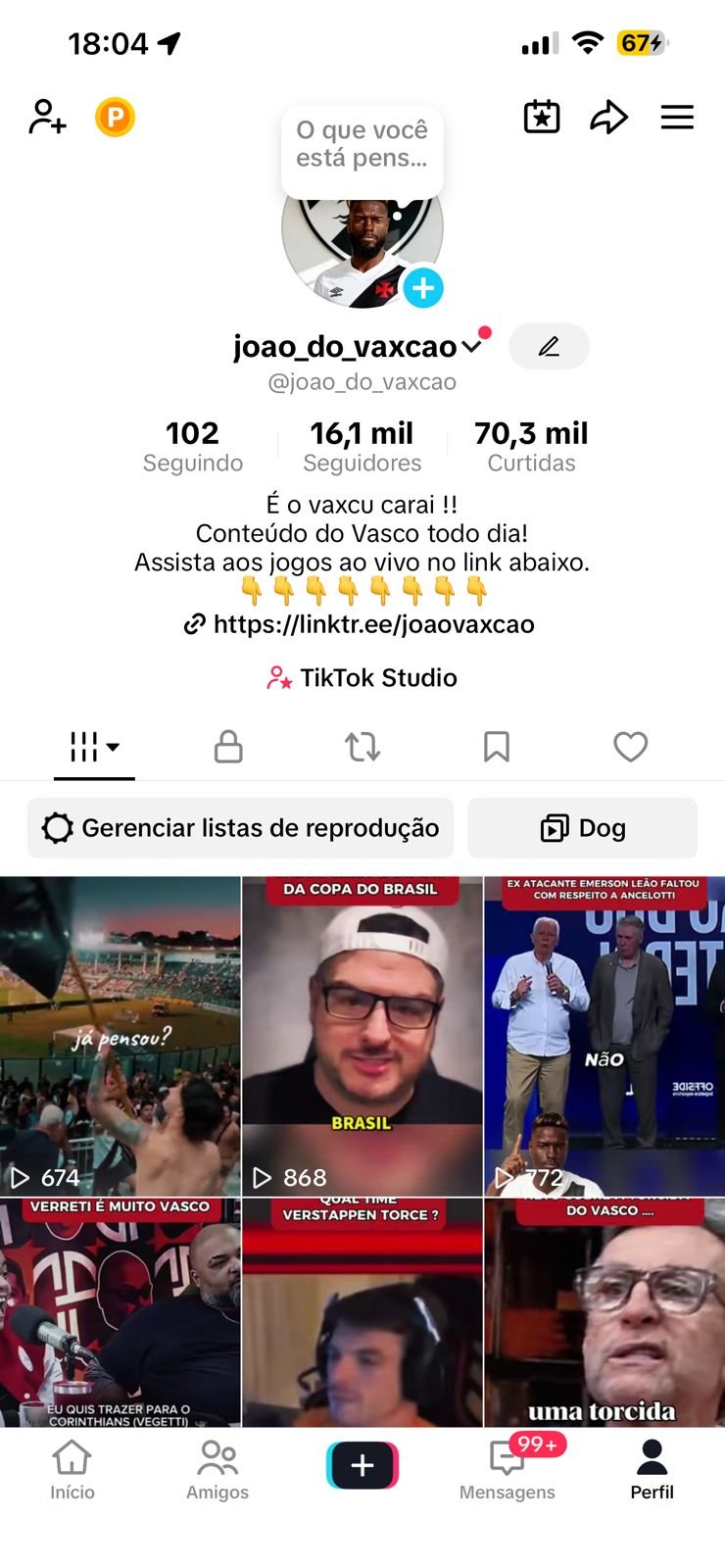Switch to the private videos lock tab
Viewport: 725px width, 1568px height.
pyautogui.click(x=228, y=747)
